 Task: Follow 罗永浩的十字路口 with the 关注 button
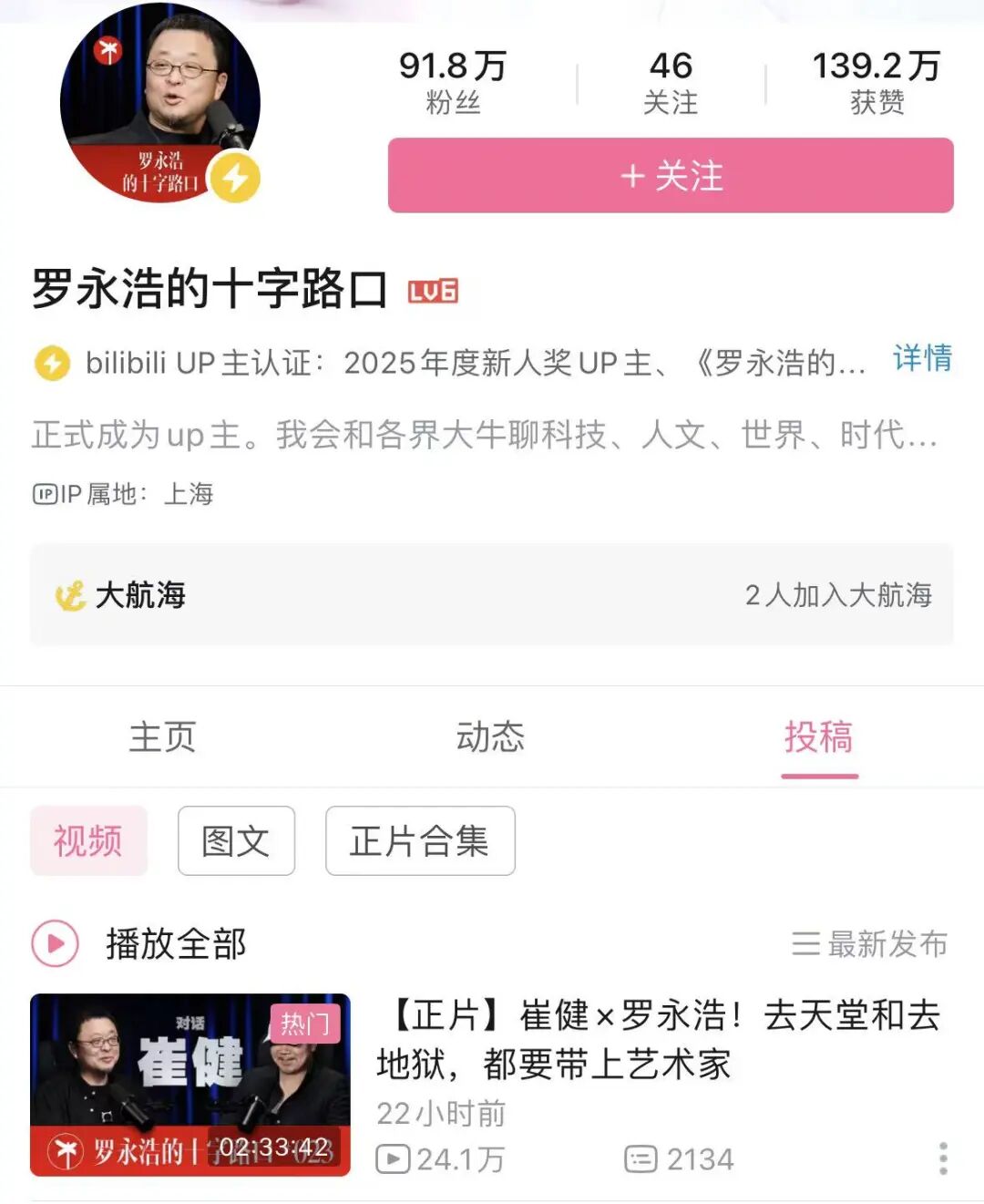(x=671, y=175)
